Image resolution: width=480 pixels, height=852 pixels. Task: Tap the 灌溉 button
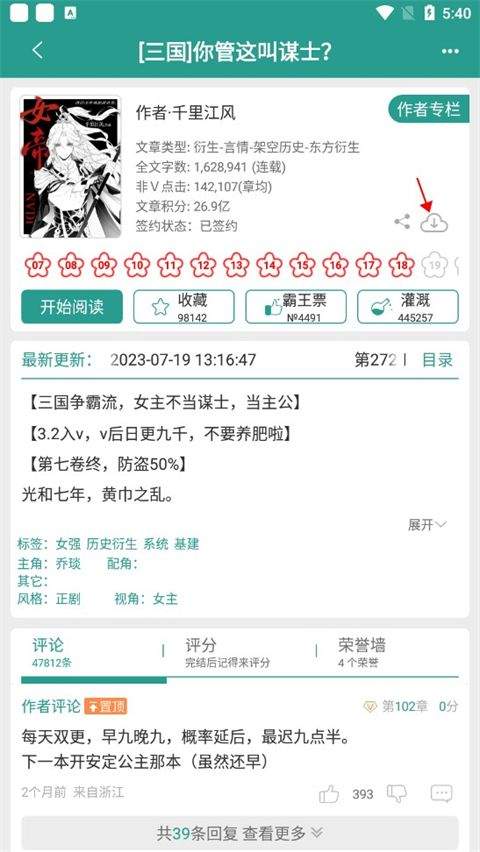click(x=408, y=307)
